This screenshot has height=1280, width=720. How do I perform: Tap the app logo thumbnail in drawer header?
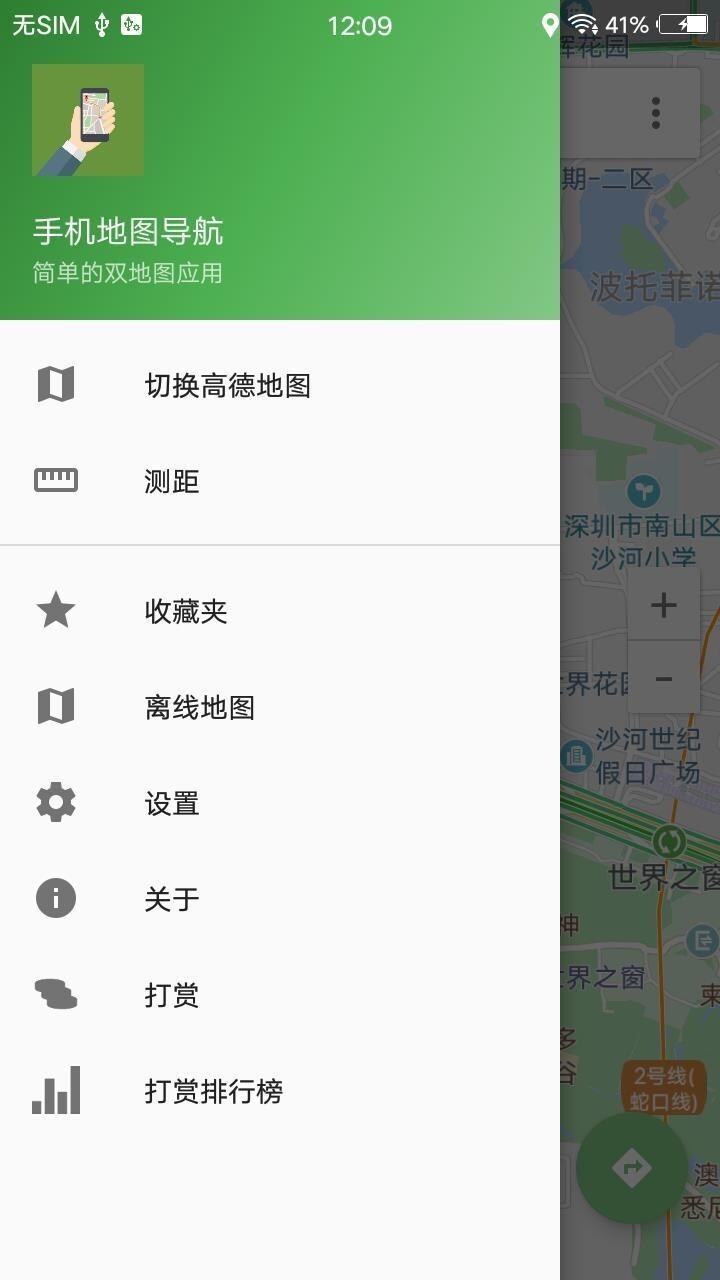88,120
